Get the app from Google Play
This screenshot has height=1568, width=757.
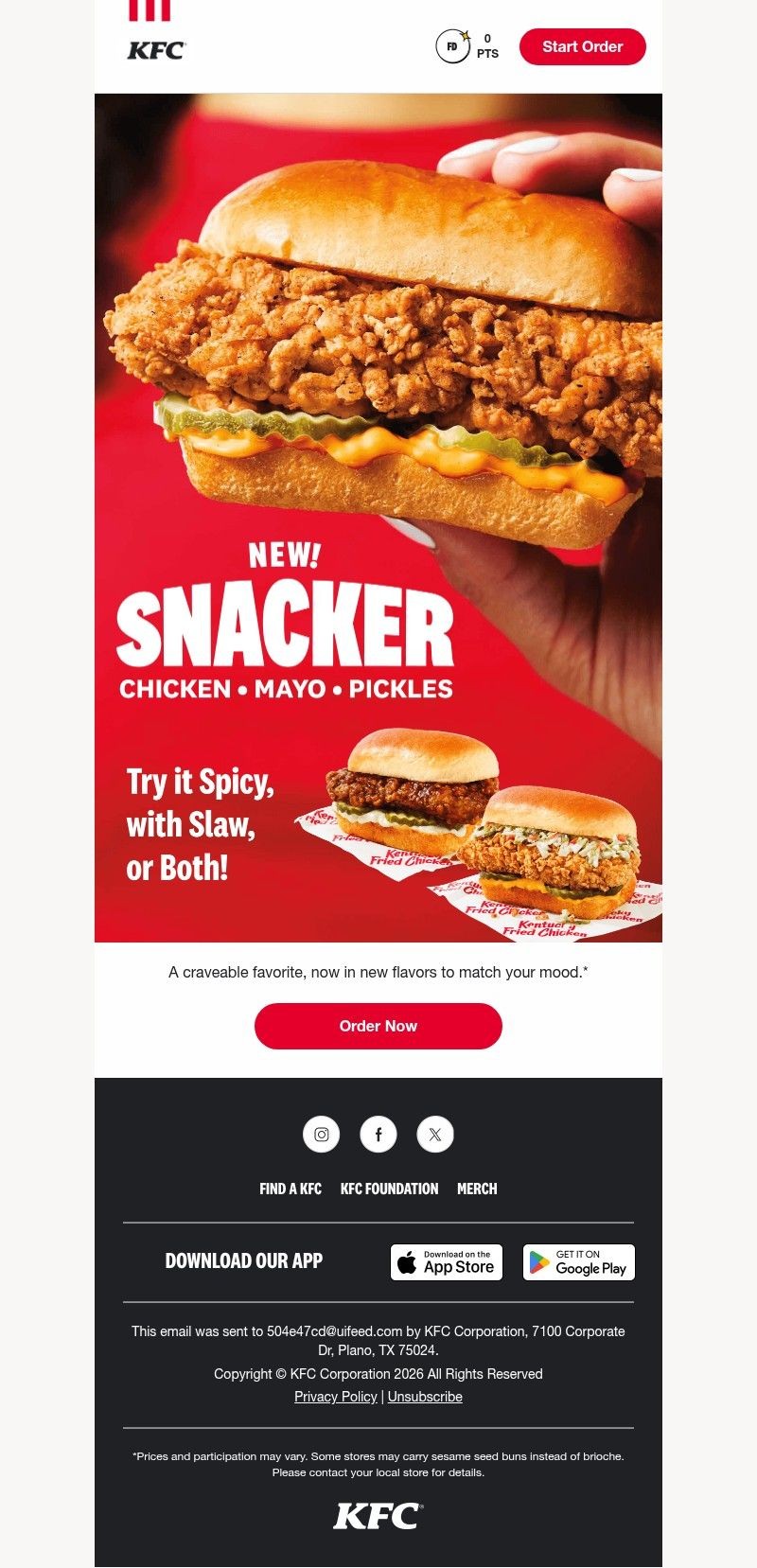[x=578, y=1260]
